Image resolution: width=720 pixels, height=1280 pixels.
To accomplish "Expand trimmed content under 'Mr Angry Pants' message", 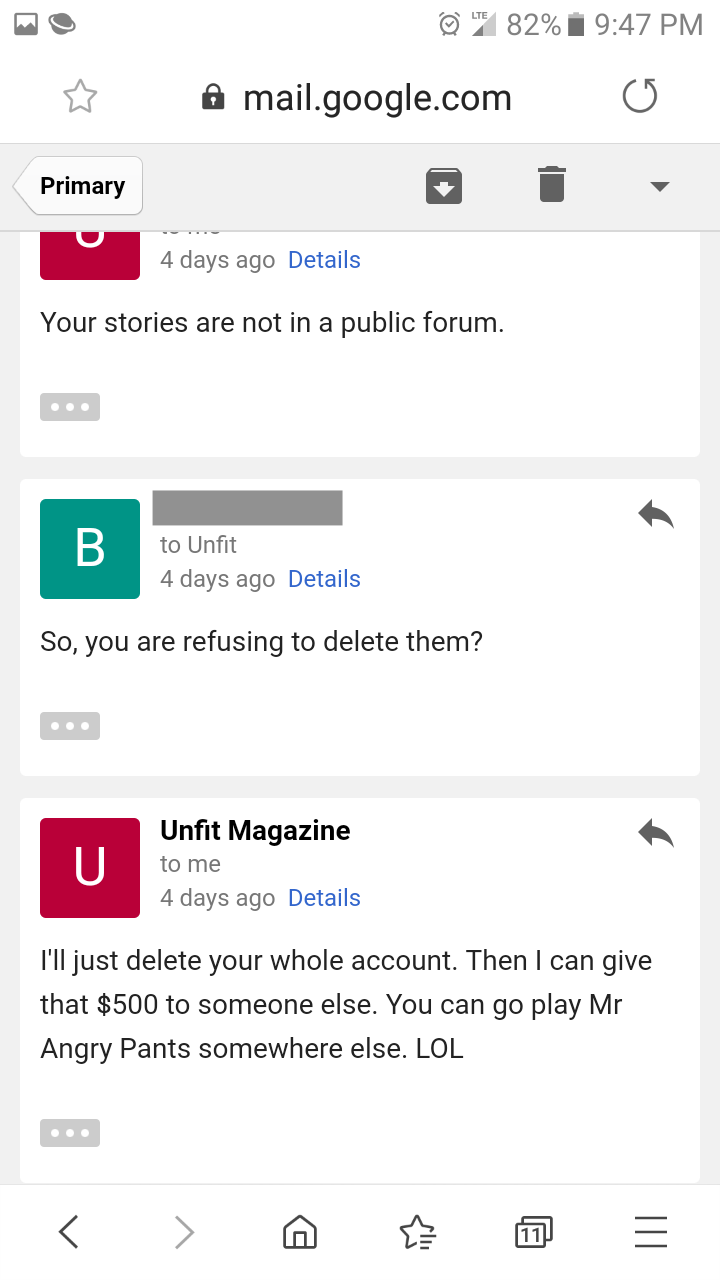I will [x=70, y=1133].
